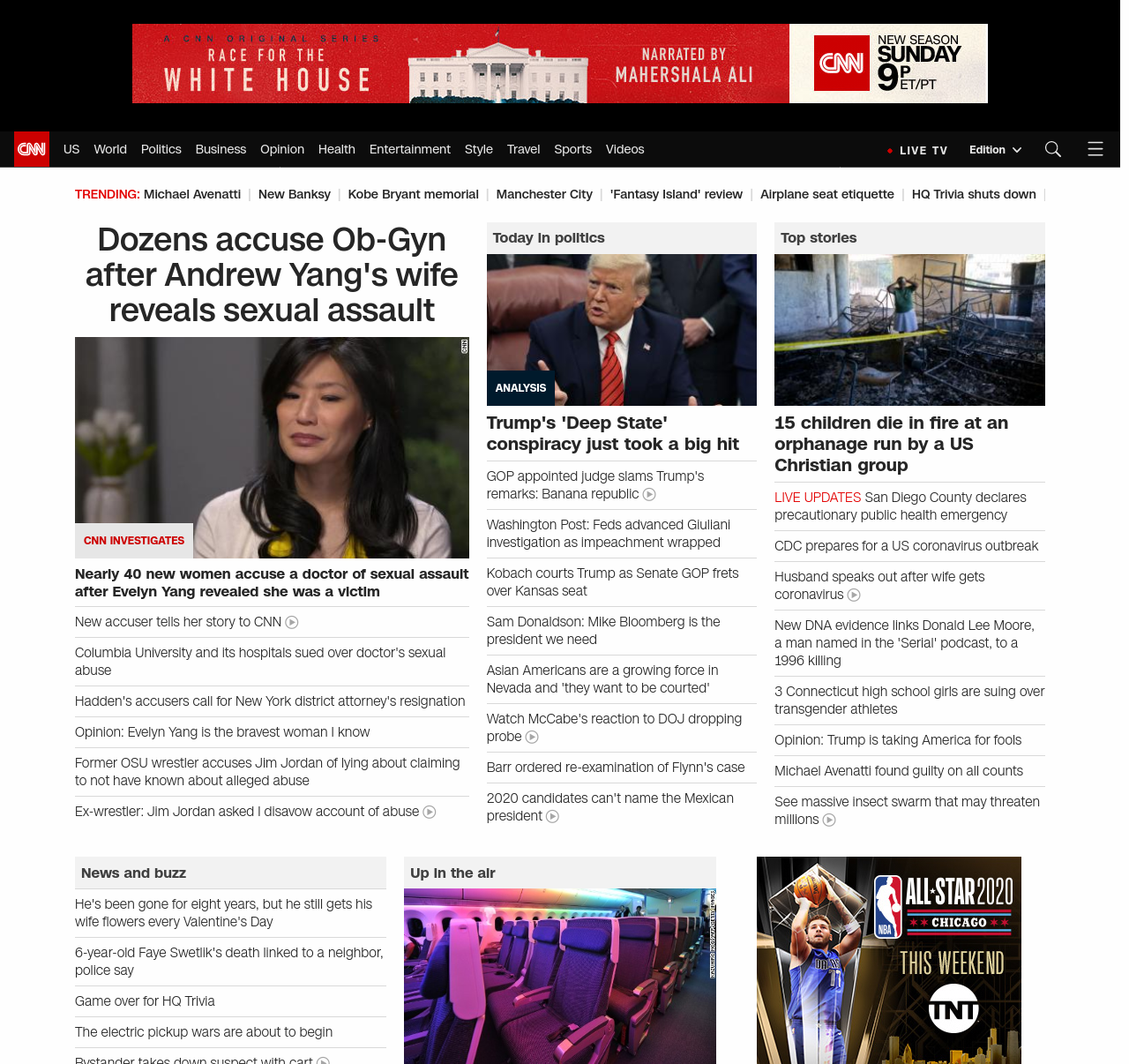Open the search magnifier icon
This screenshot has width=1129, height=1064.
point(1052,149)
